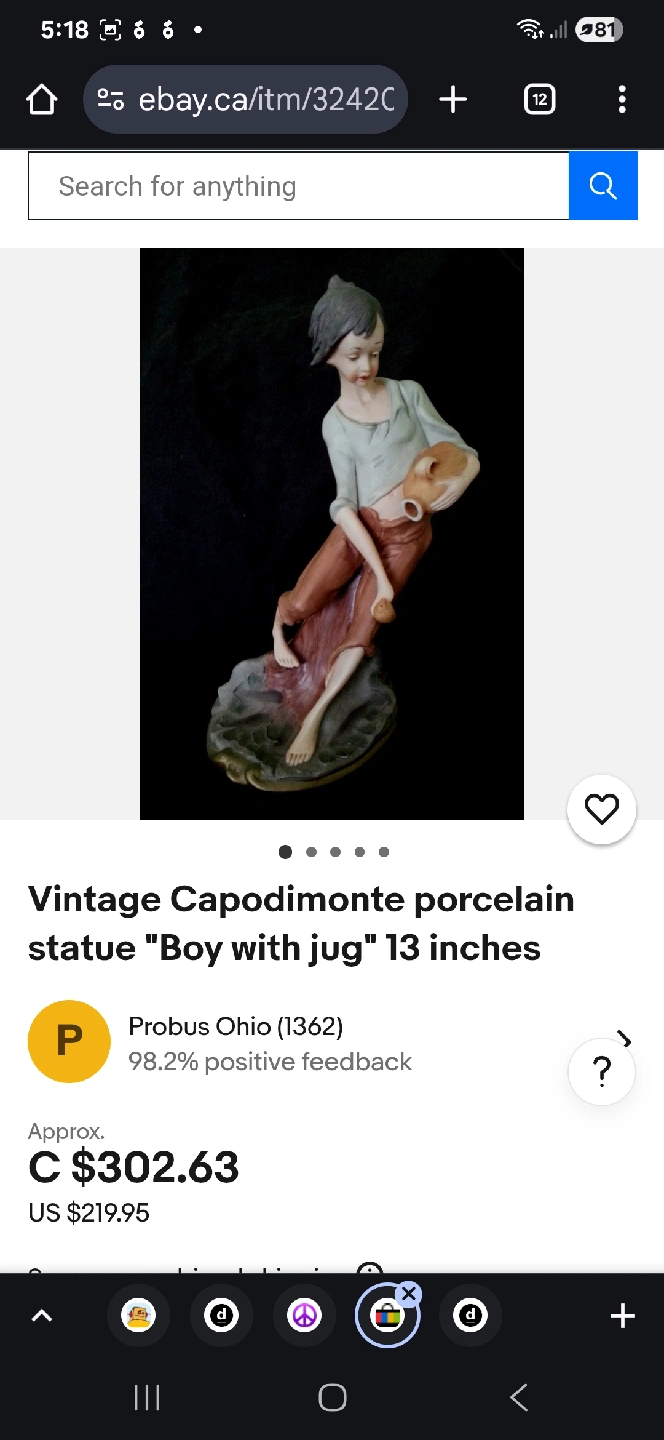Open the help question mark button
The image size is (664, 1440).
coord(601,1071)
